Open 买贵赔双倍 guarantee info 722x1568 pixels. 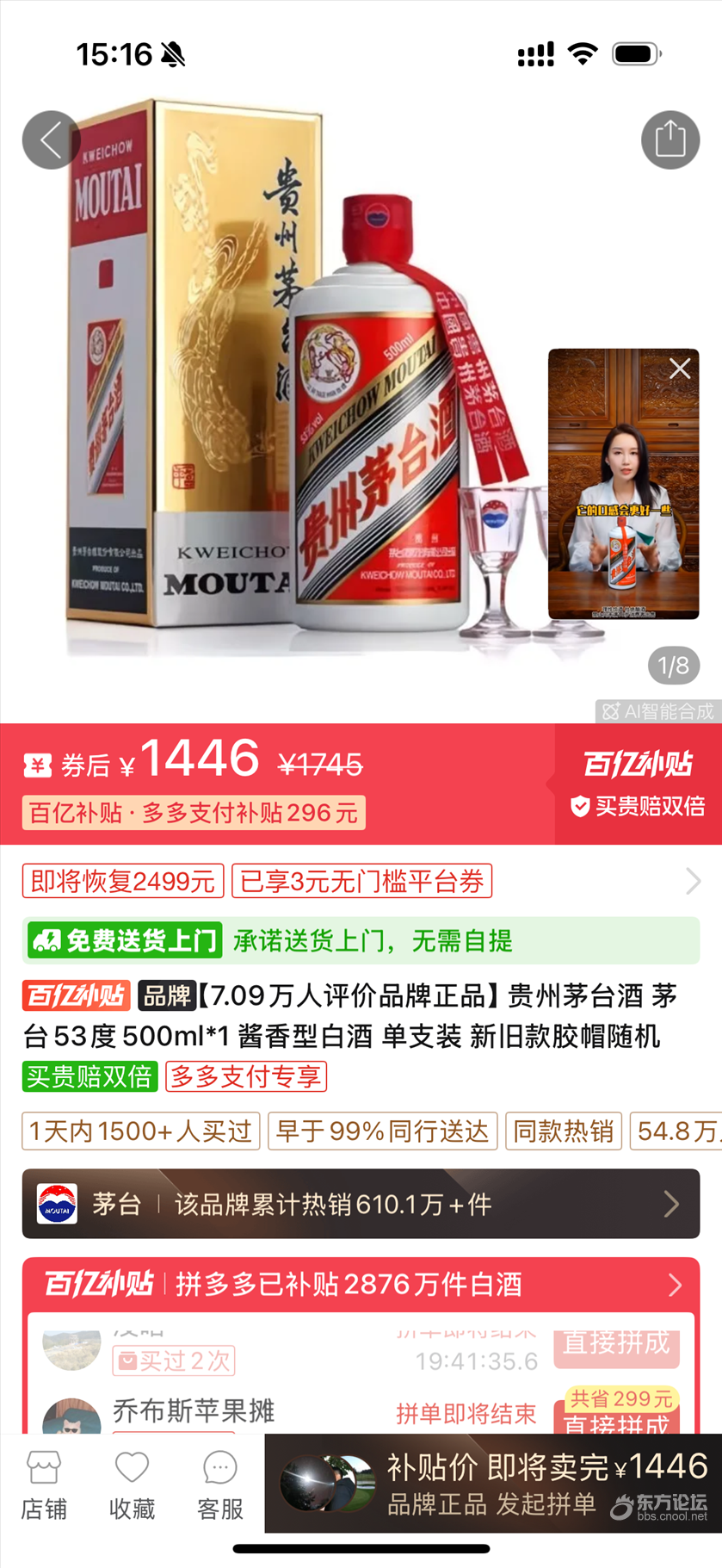(639, 807)
